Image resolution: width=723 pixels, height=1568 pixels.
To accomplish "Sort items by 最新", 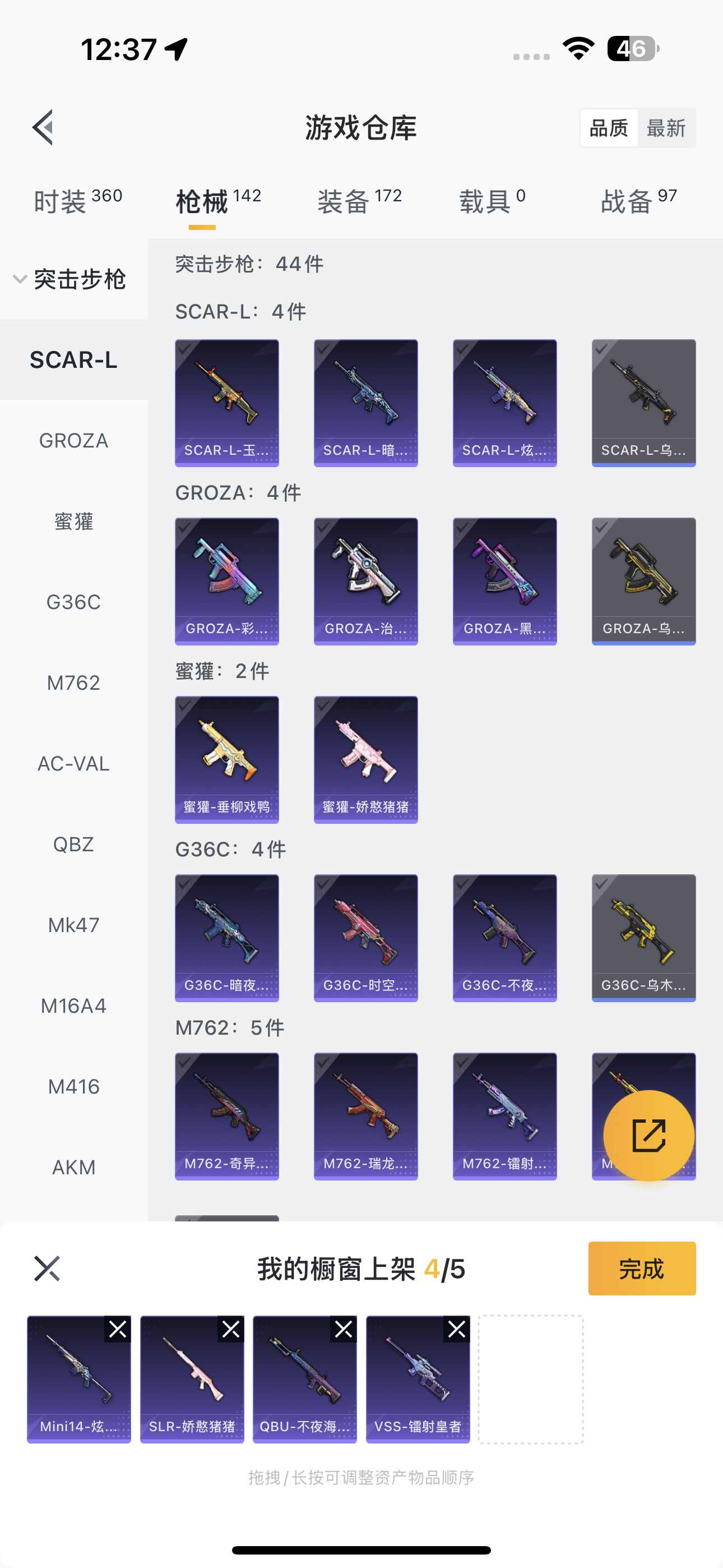I will pos(666,128).
